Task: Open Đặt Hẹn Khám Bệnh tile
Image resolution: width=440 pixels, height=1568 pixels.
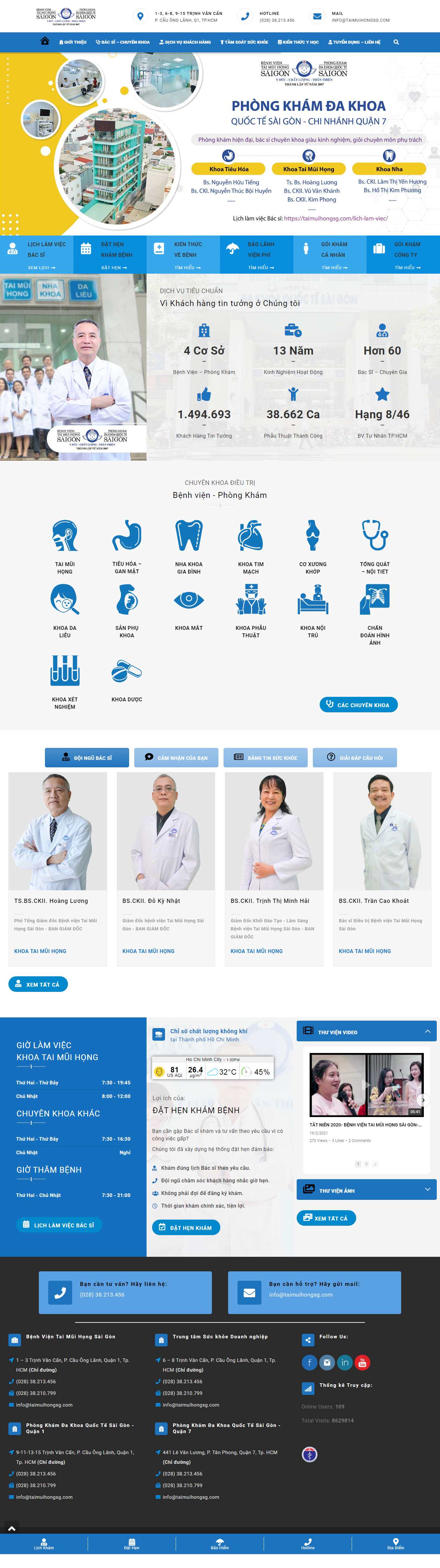Action: (x=110, y=255)
